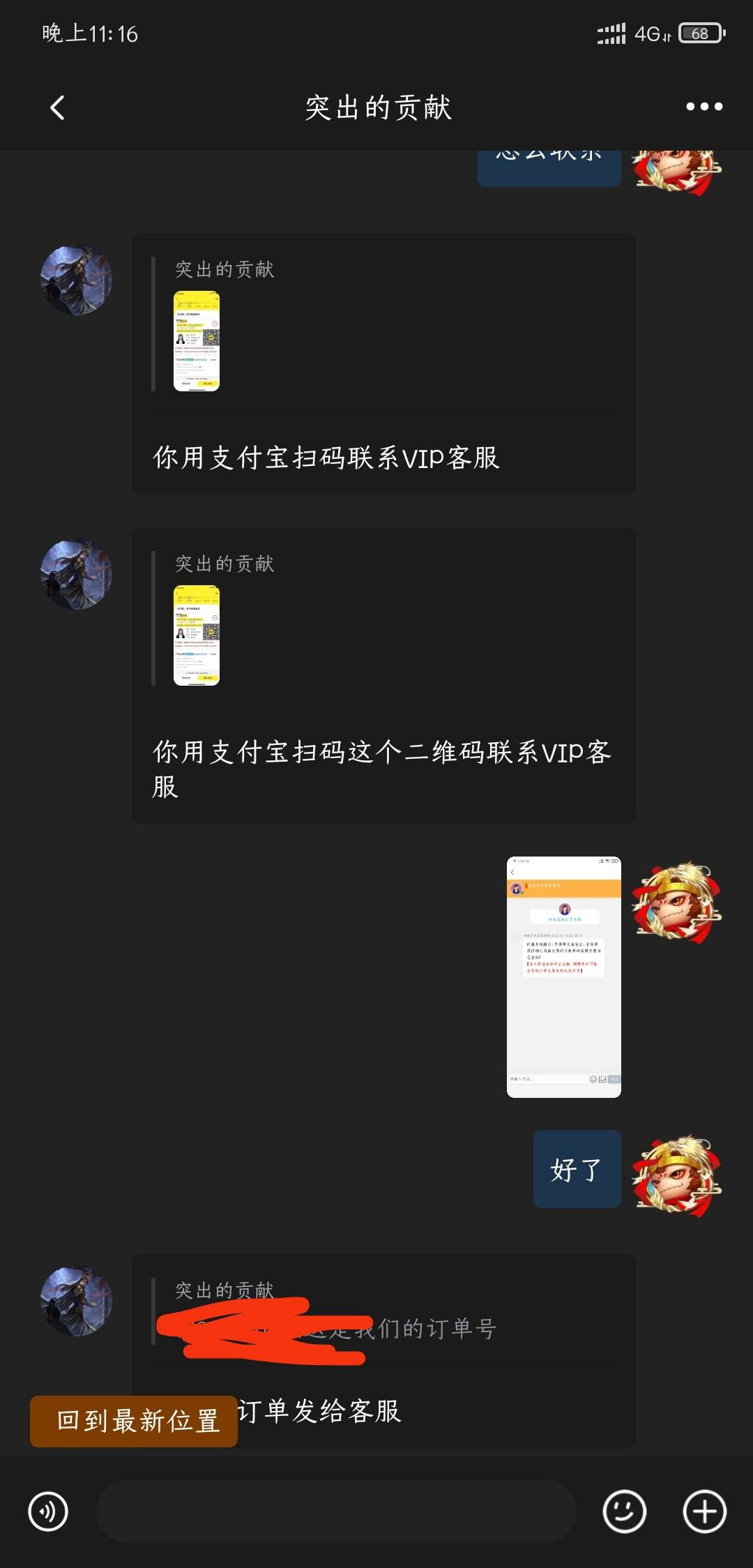Focus the message text field

coord(336,1512)
